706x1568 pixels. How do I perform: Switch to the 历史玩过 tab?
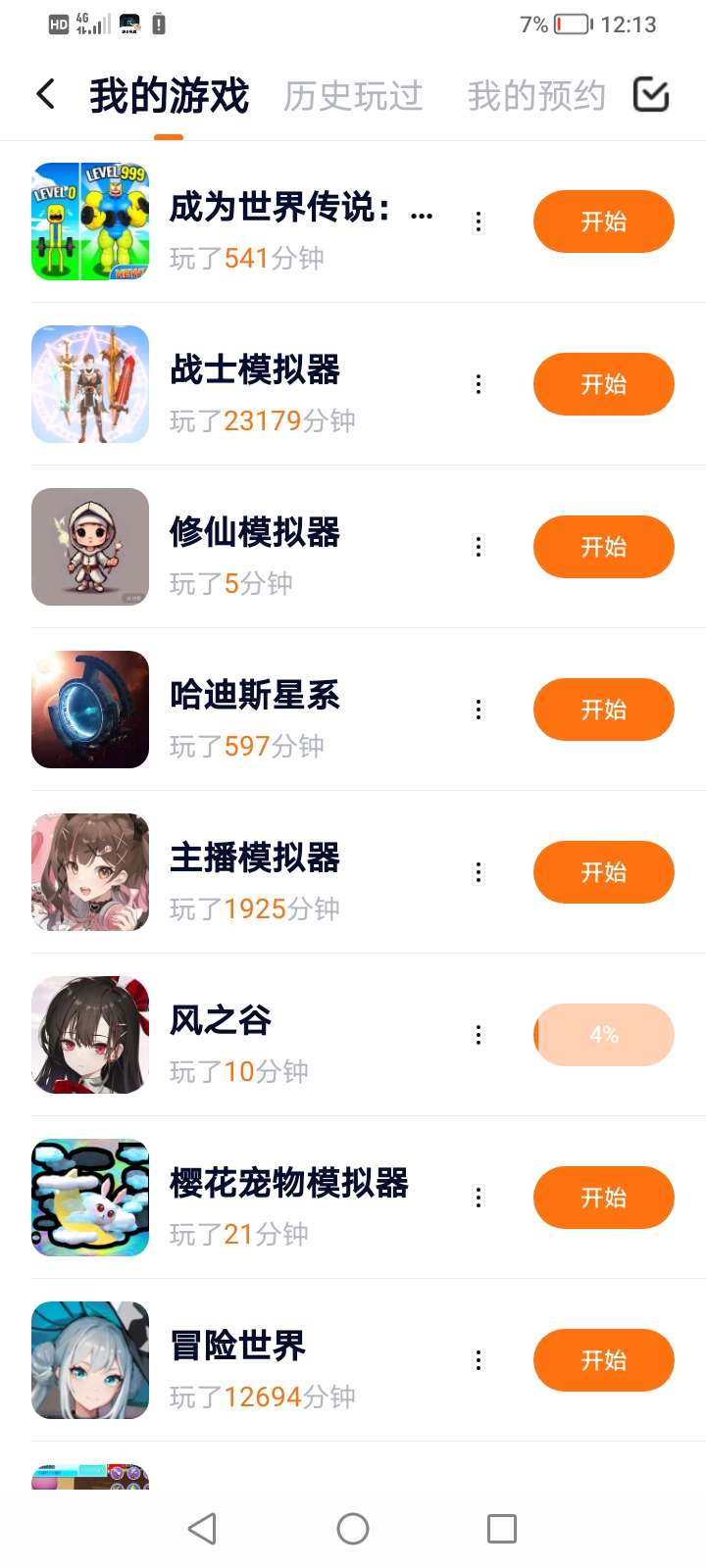353,96
